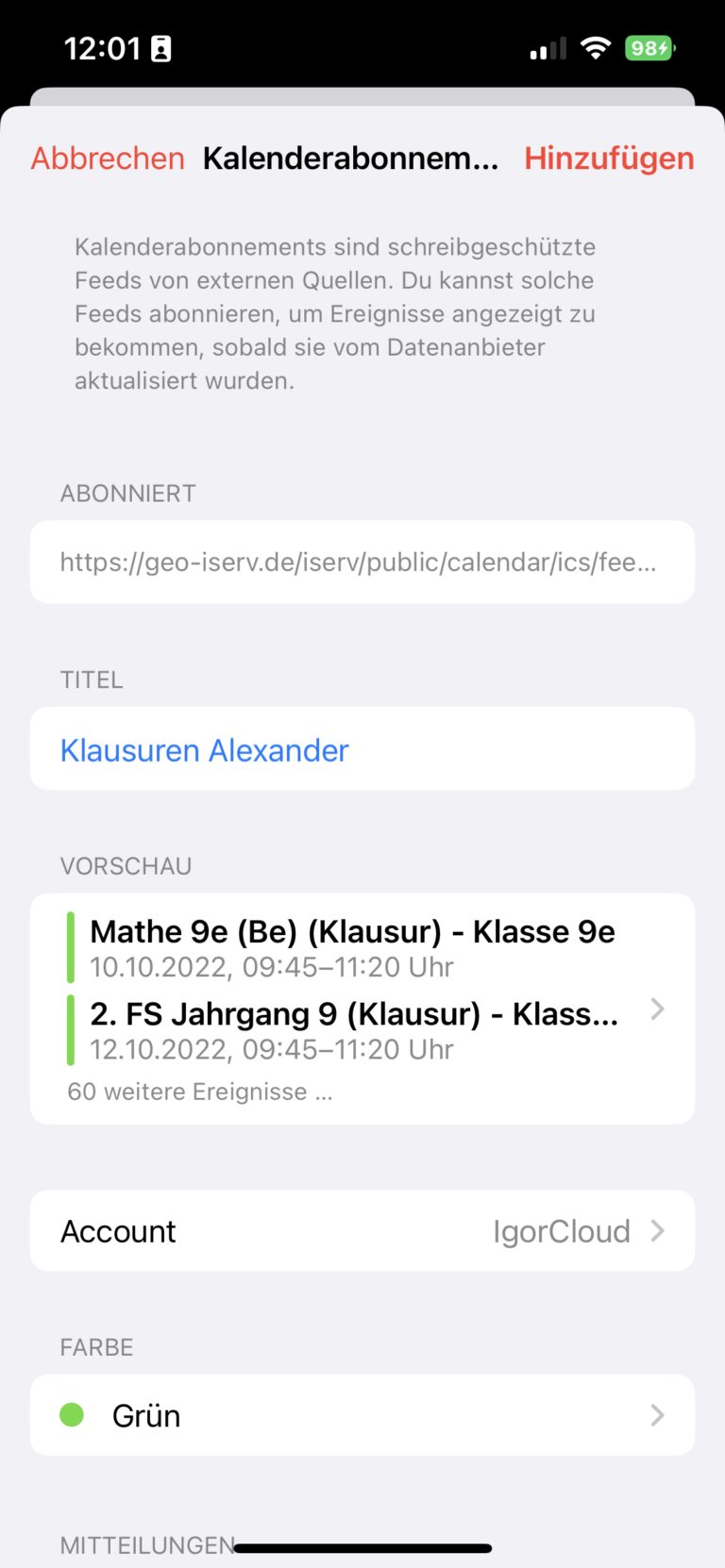Select the subscribed calendar URL field
This screenshot has height=1568, width=725.
point(362,561)
